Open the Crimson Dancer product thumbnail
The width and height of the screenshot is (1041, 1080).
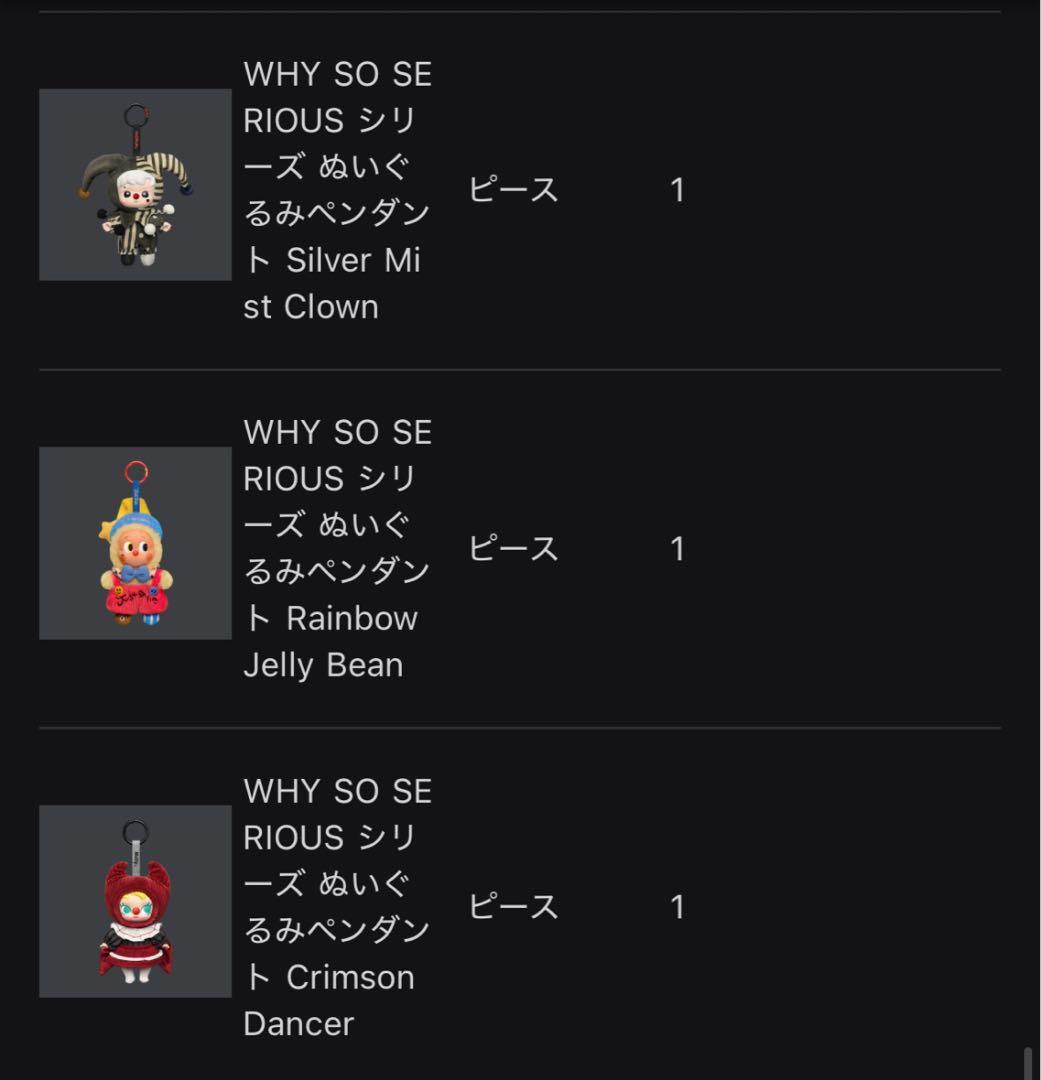click(x=135, y=903)
